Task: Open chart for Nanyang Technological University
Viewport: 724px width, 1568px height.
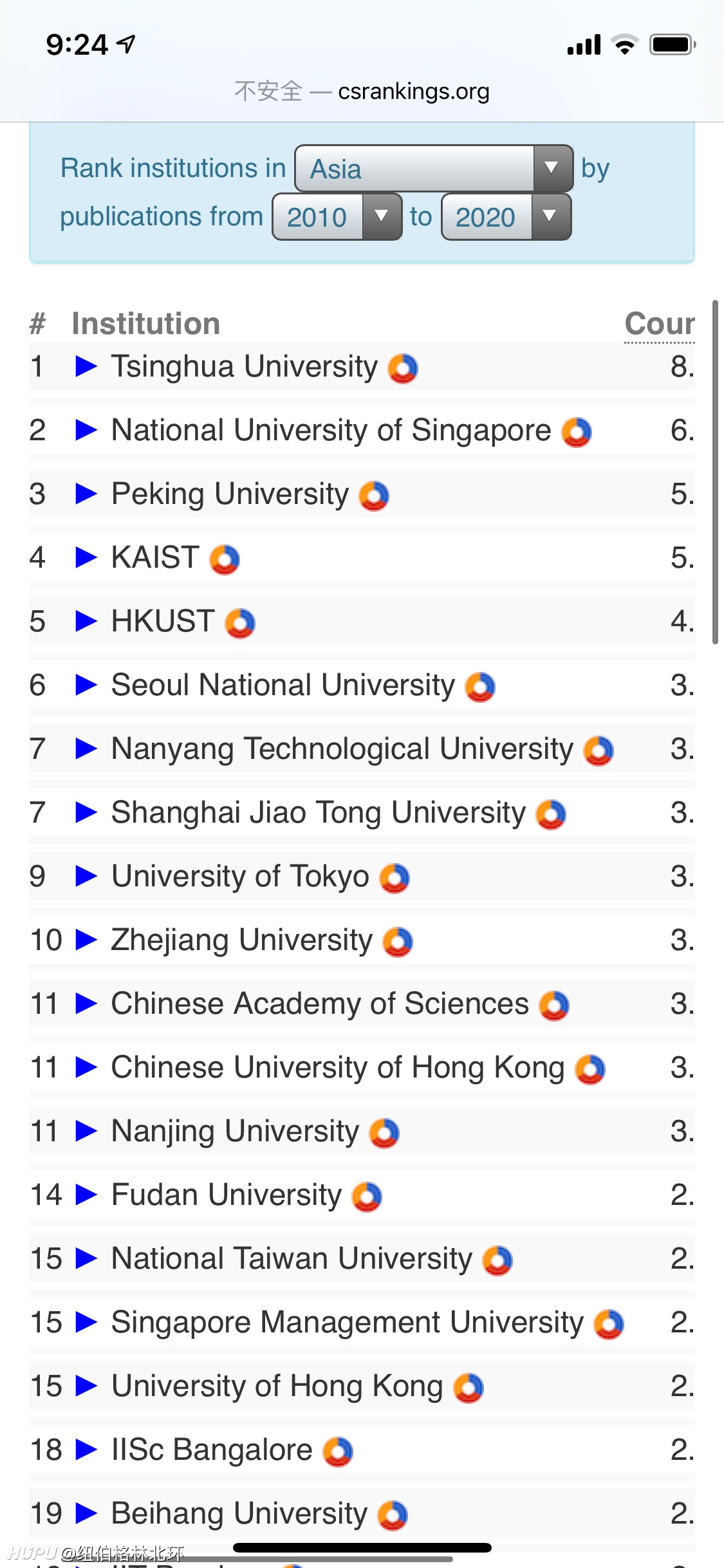Action: [599, 750]
